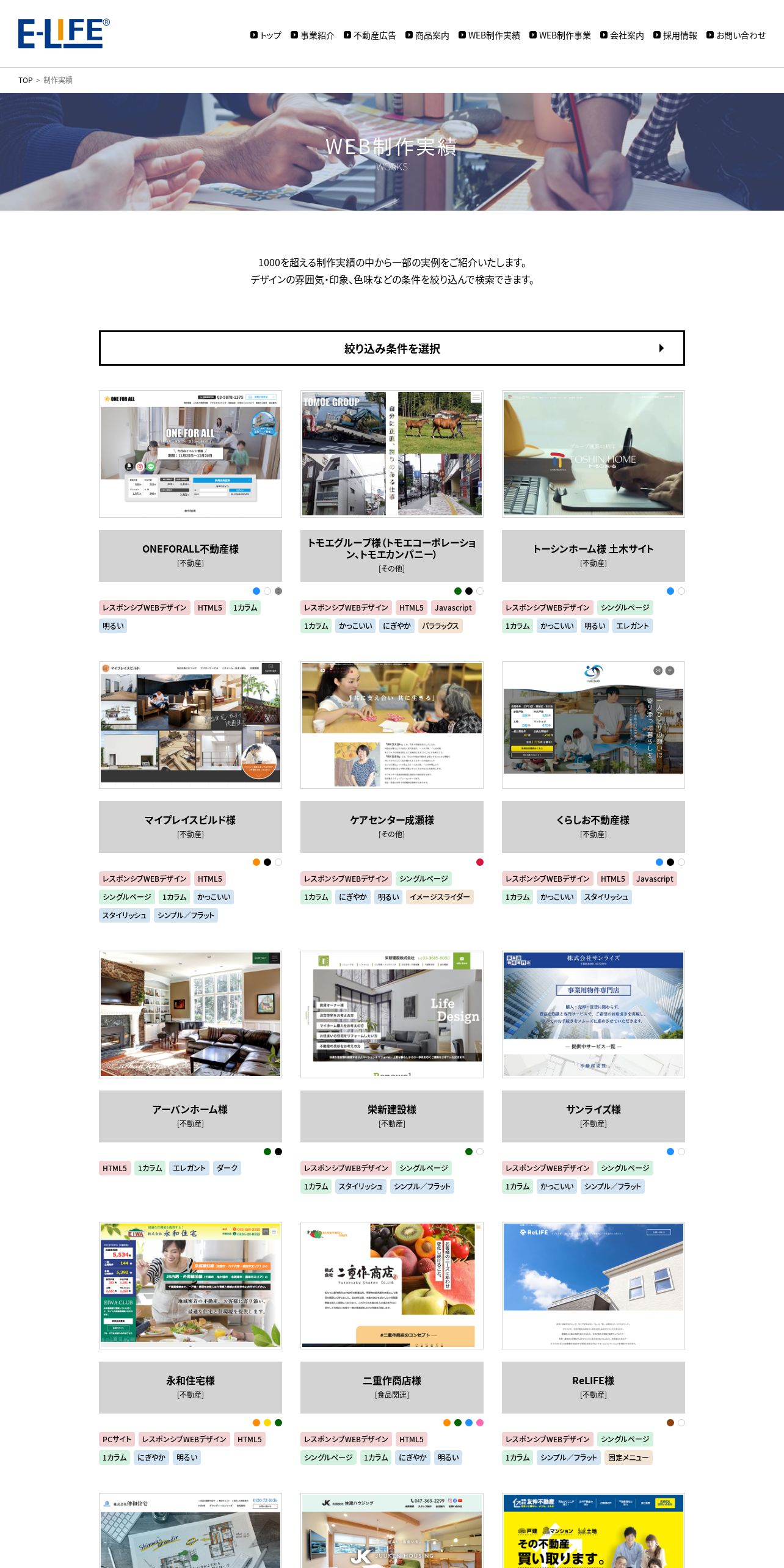The image size is (784, 1568).
Task: Expand 絞り込み条件を選択 filter panel
Action: [391, 348]
